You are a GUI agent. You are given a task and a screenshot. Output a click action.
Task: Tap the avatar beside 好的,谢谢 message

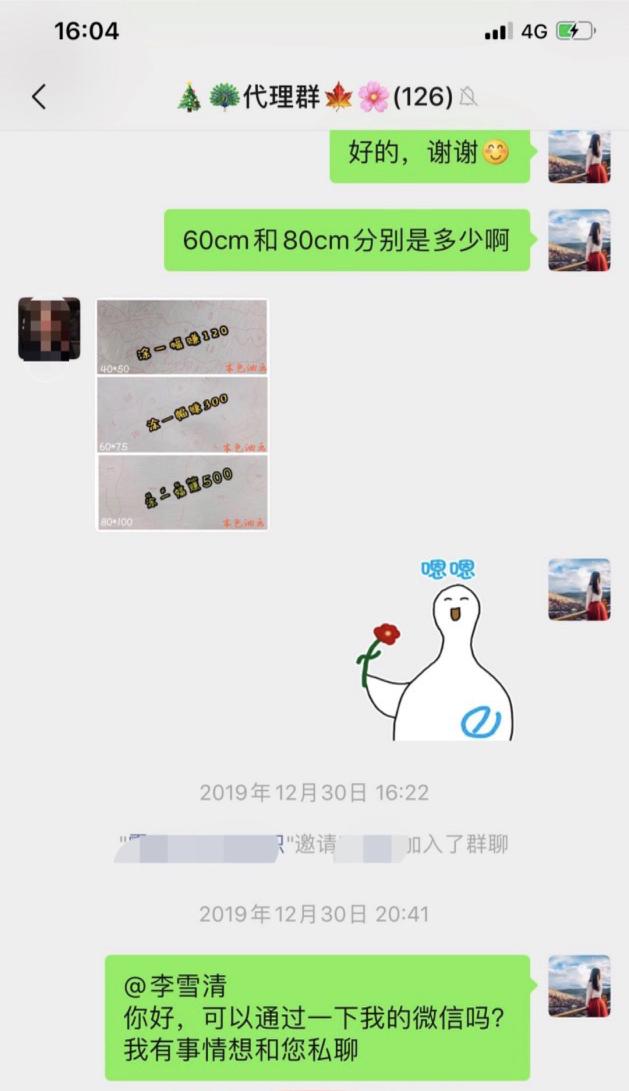pyautogui.click(x=579, y=157)
